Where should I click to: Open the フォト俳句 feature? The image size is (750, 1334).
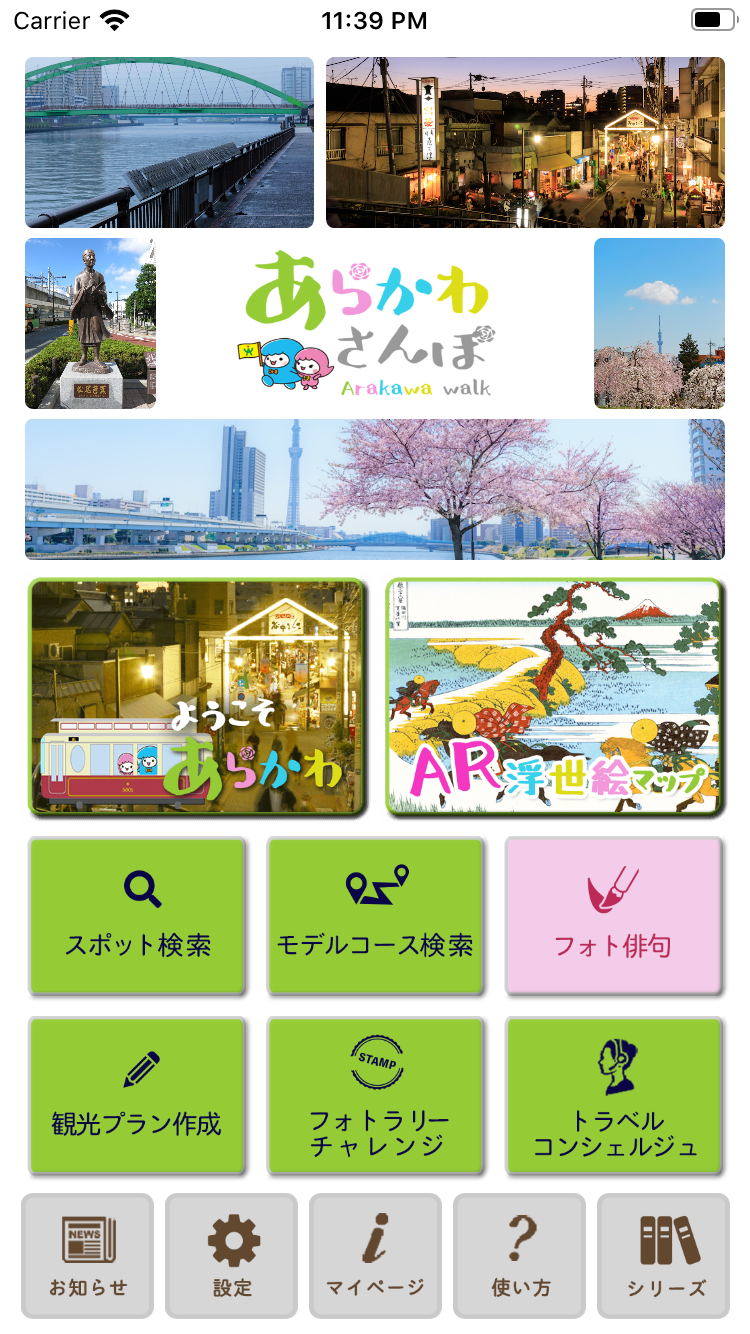click(613, 916)
